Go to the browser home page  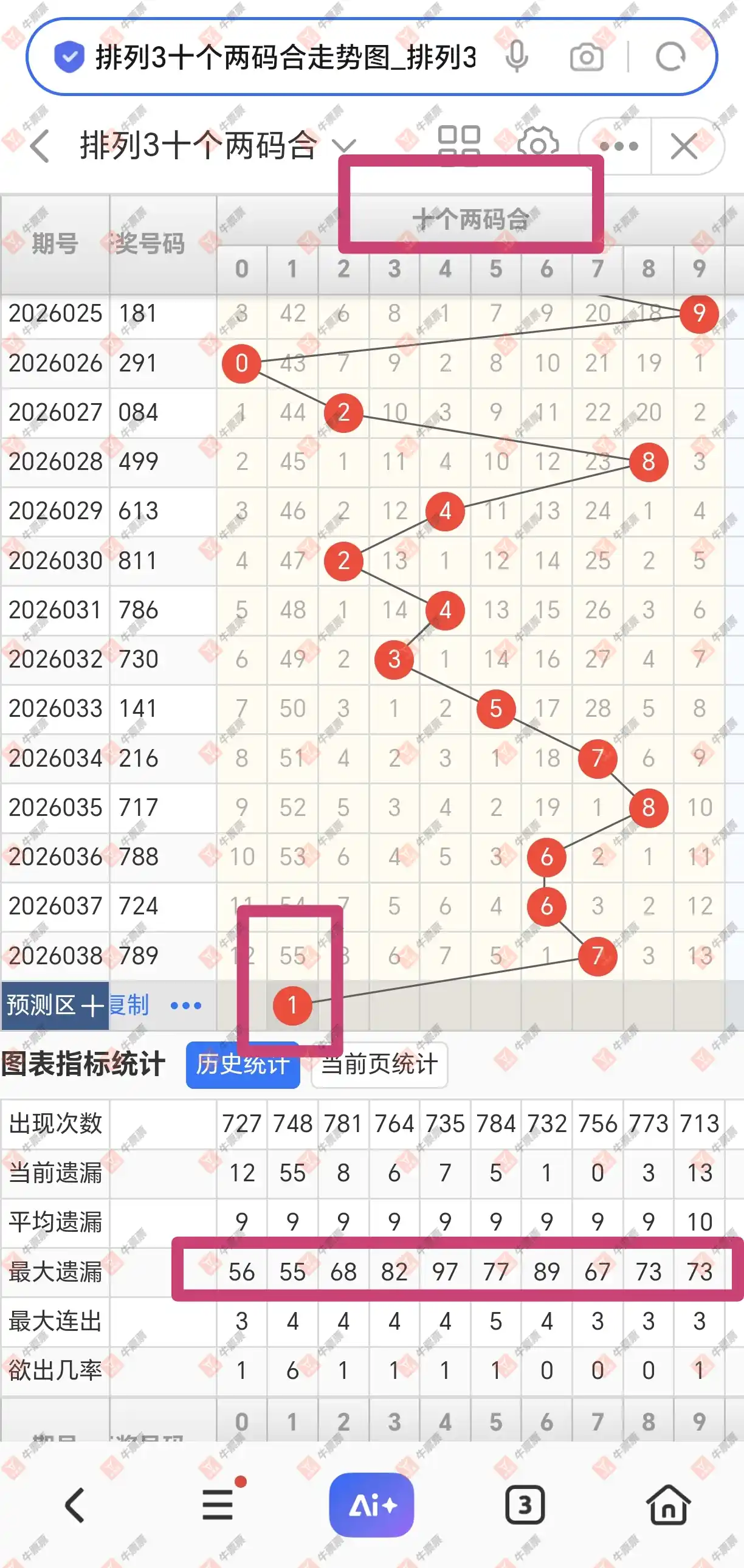pyautogui.click(x=668, y=1505)
